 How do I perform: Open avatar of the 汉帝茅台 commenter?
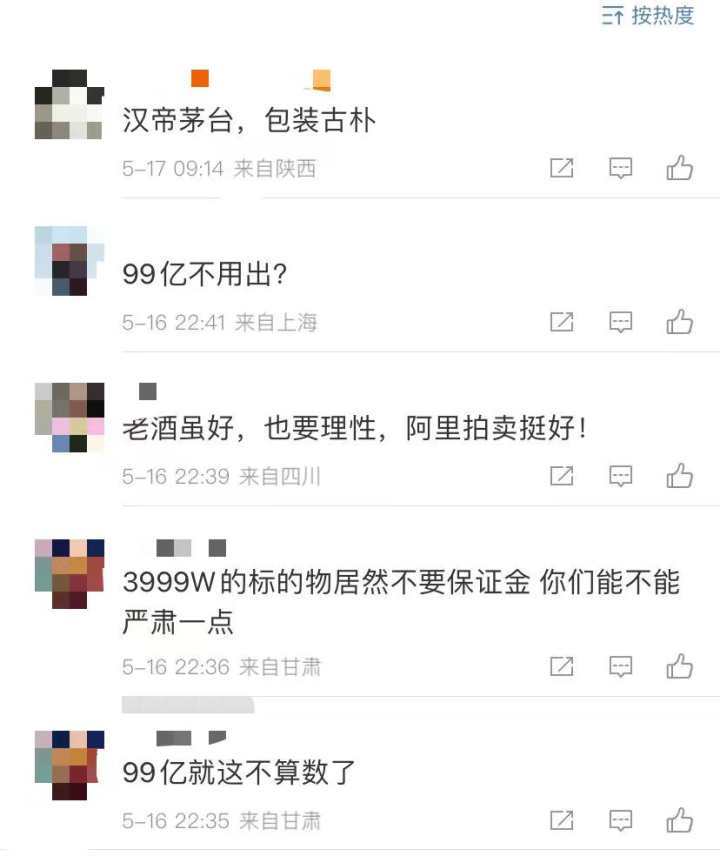pyautogui.click(x=69, y=105)
